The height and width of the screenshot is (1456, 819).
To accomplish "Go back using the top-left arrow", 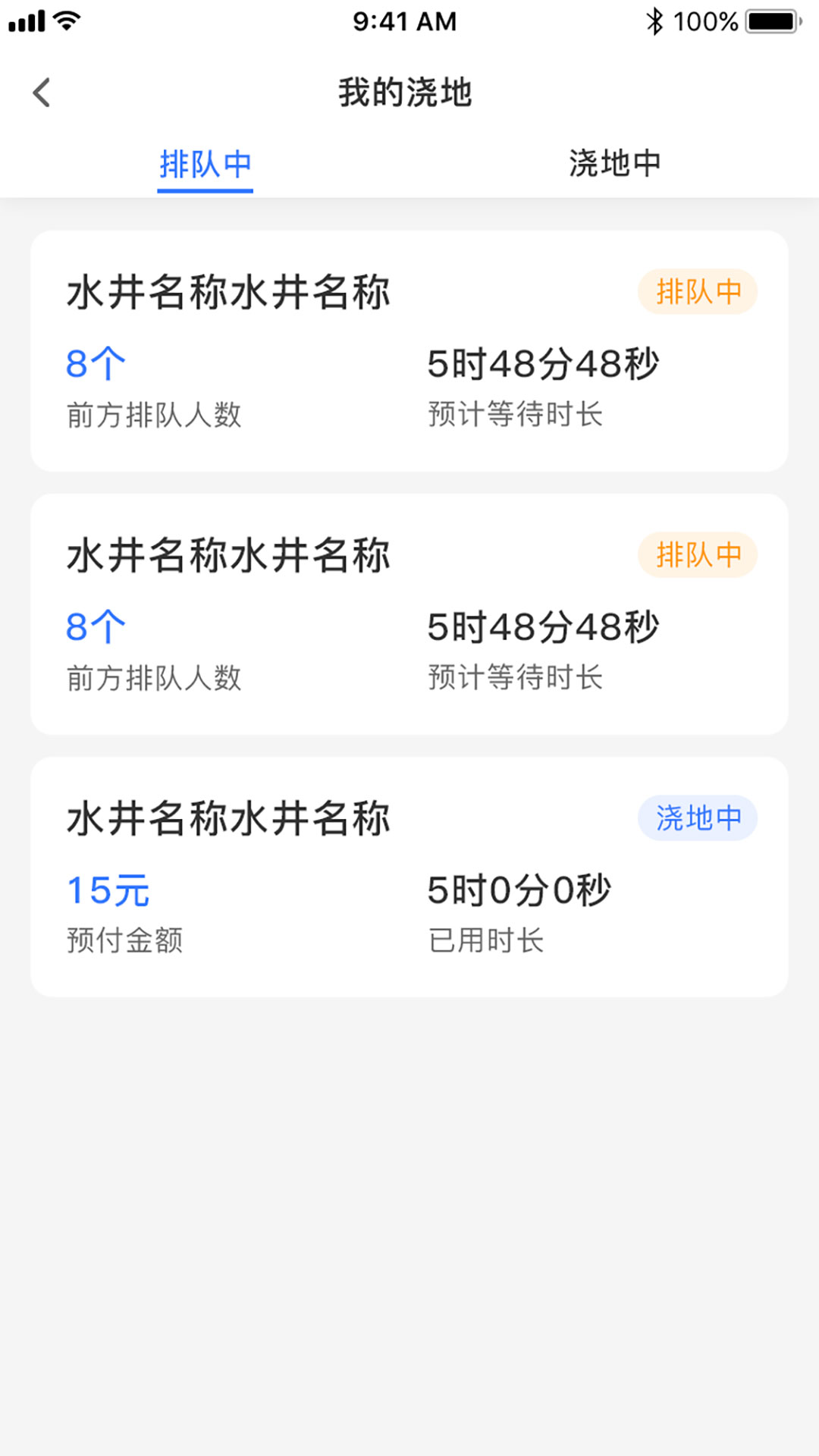I will (42, 93).
